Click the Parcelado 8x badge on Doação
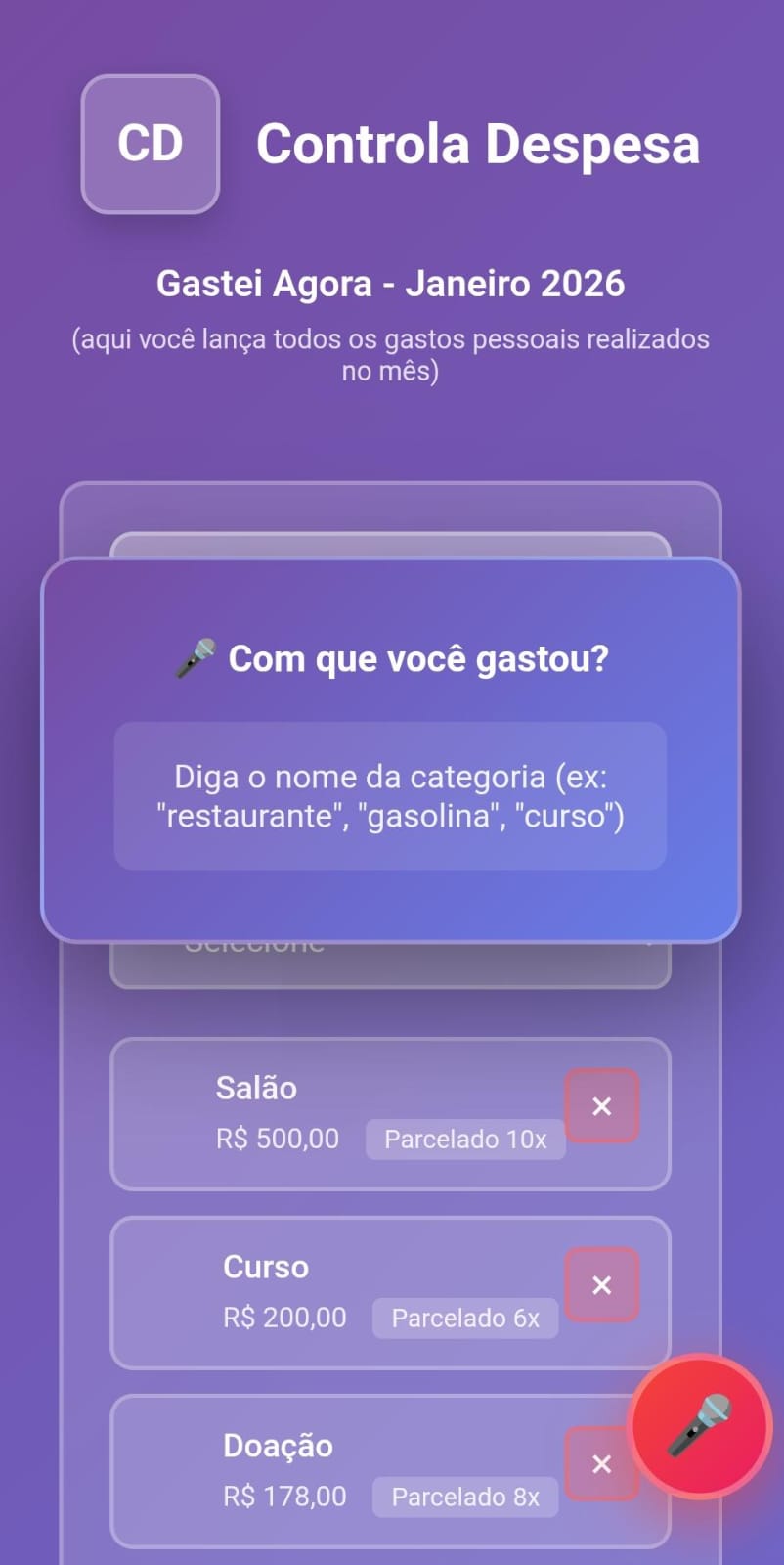Viewport: 784px width, 1565px height. click(464, 1497)
